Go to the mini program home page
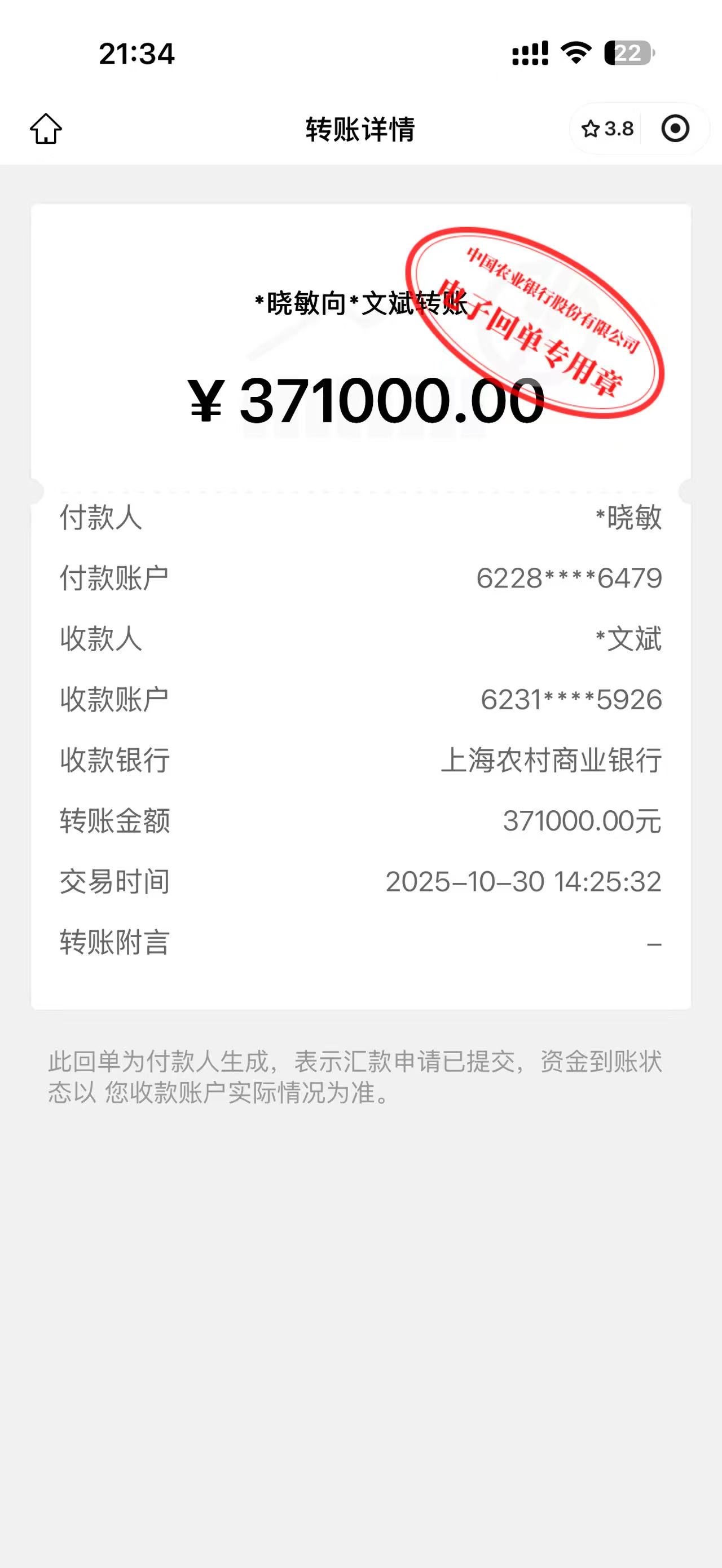722x1568 pixels. (x=46, y=129)
